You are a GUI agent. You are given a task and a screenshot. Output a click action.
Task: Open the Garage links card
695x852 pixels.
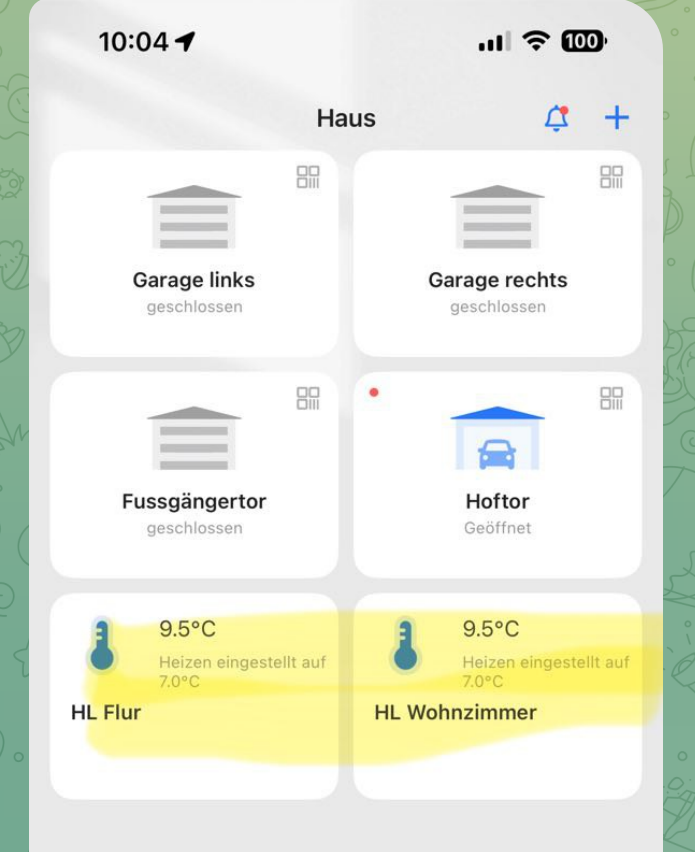(194, 255)
